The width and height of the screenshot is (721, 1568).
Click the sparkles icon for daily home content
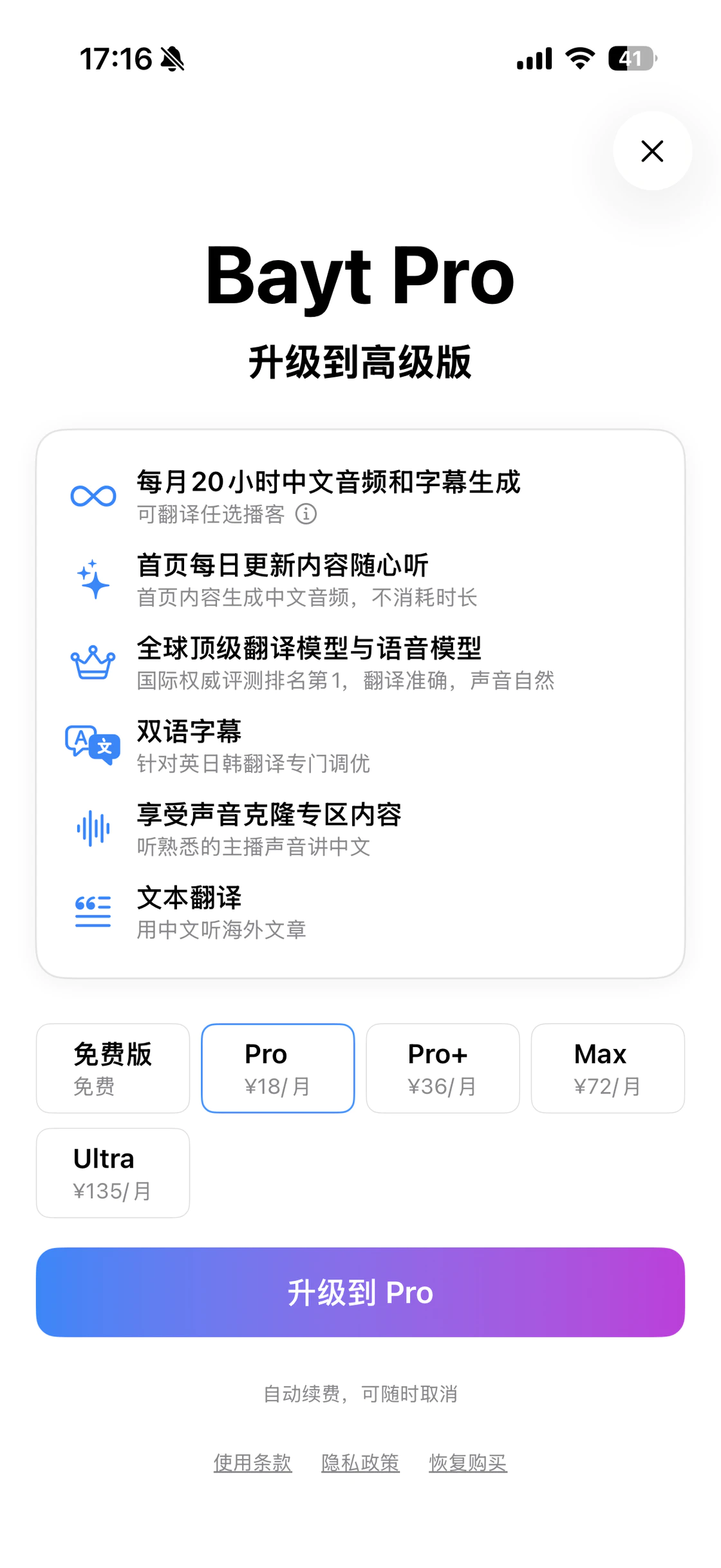[x=92, y=578]
